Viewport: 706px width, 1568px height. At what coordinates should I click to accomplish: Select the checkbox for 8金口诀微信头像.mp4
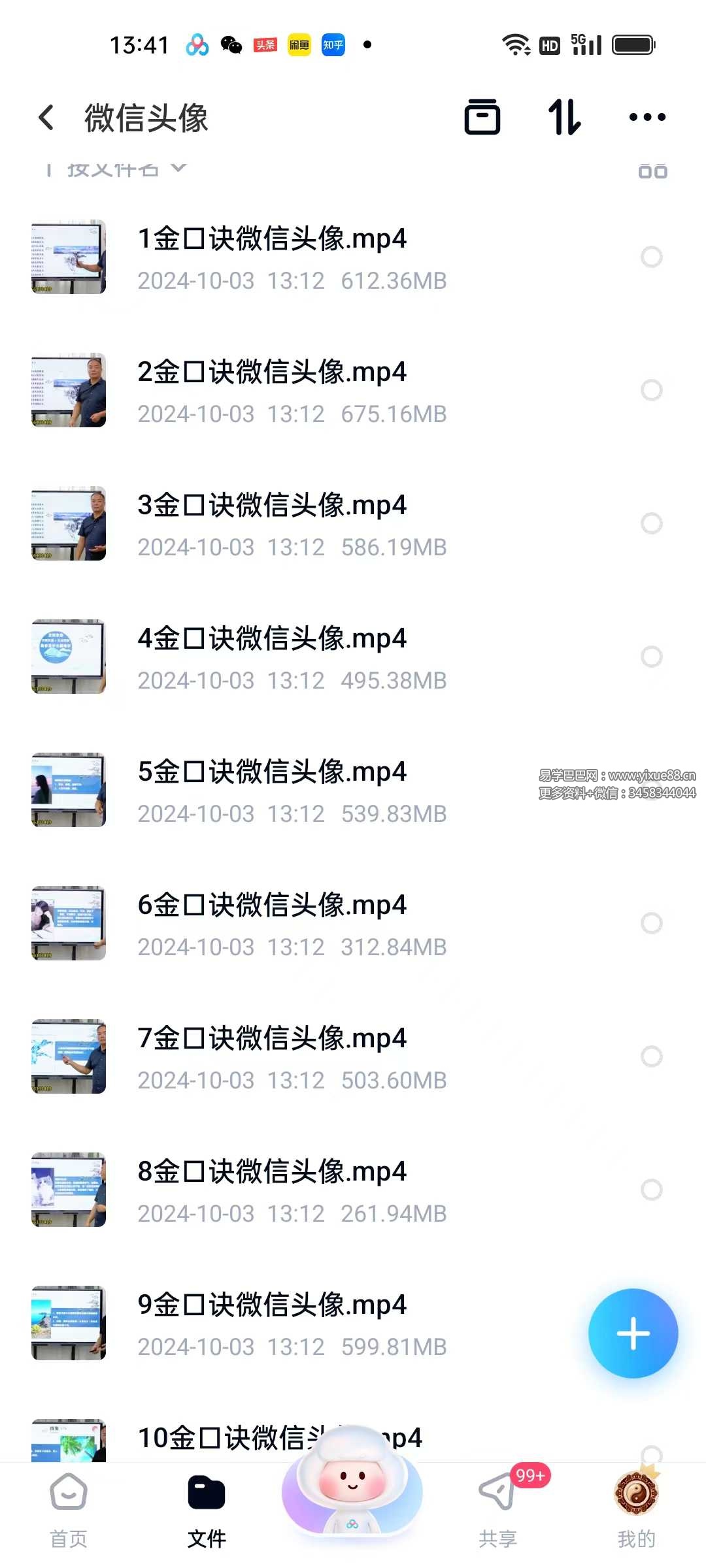pyautogui.click(x=651, y=1190)
